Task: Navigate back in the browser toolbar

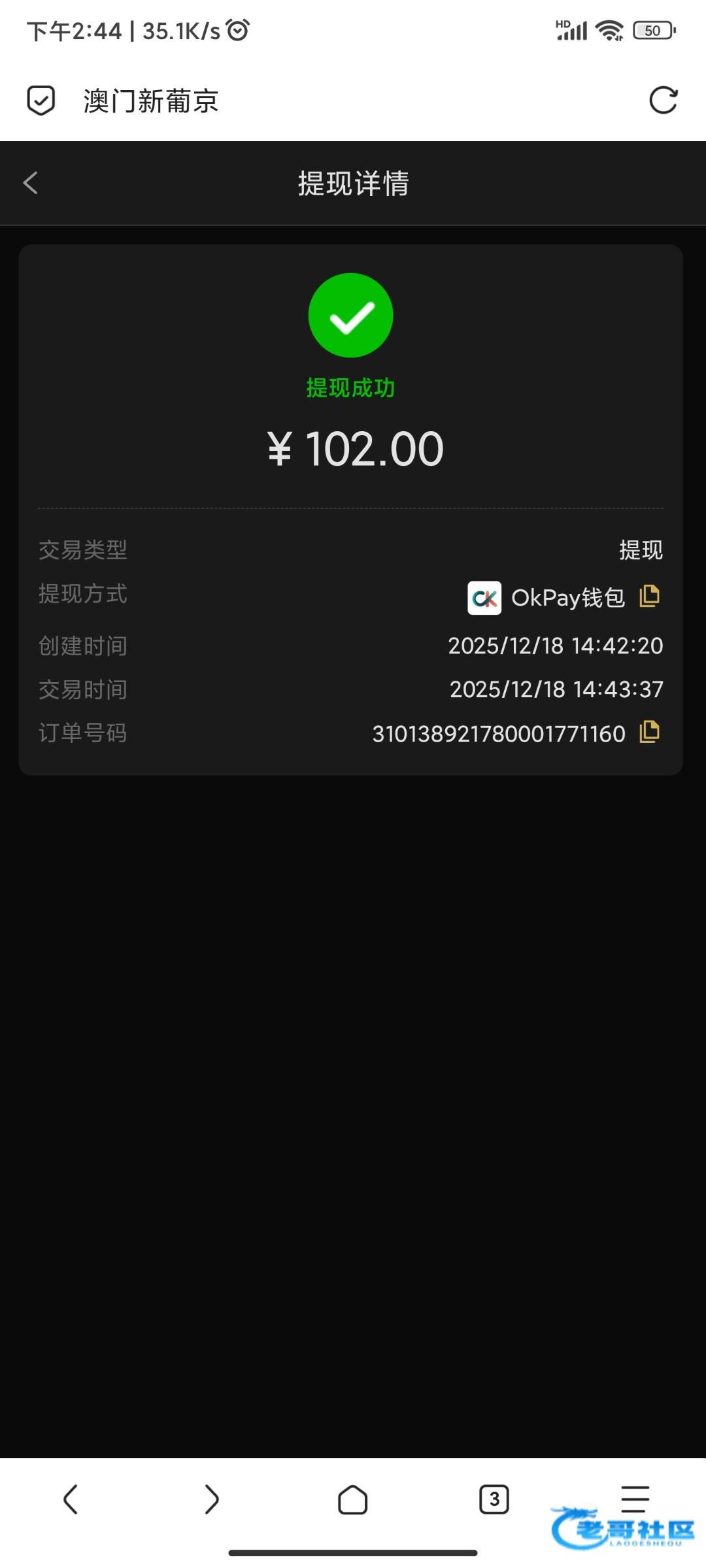Action: [71, 1499]
